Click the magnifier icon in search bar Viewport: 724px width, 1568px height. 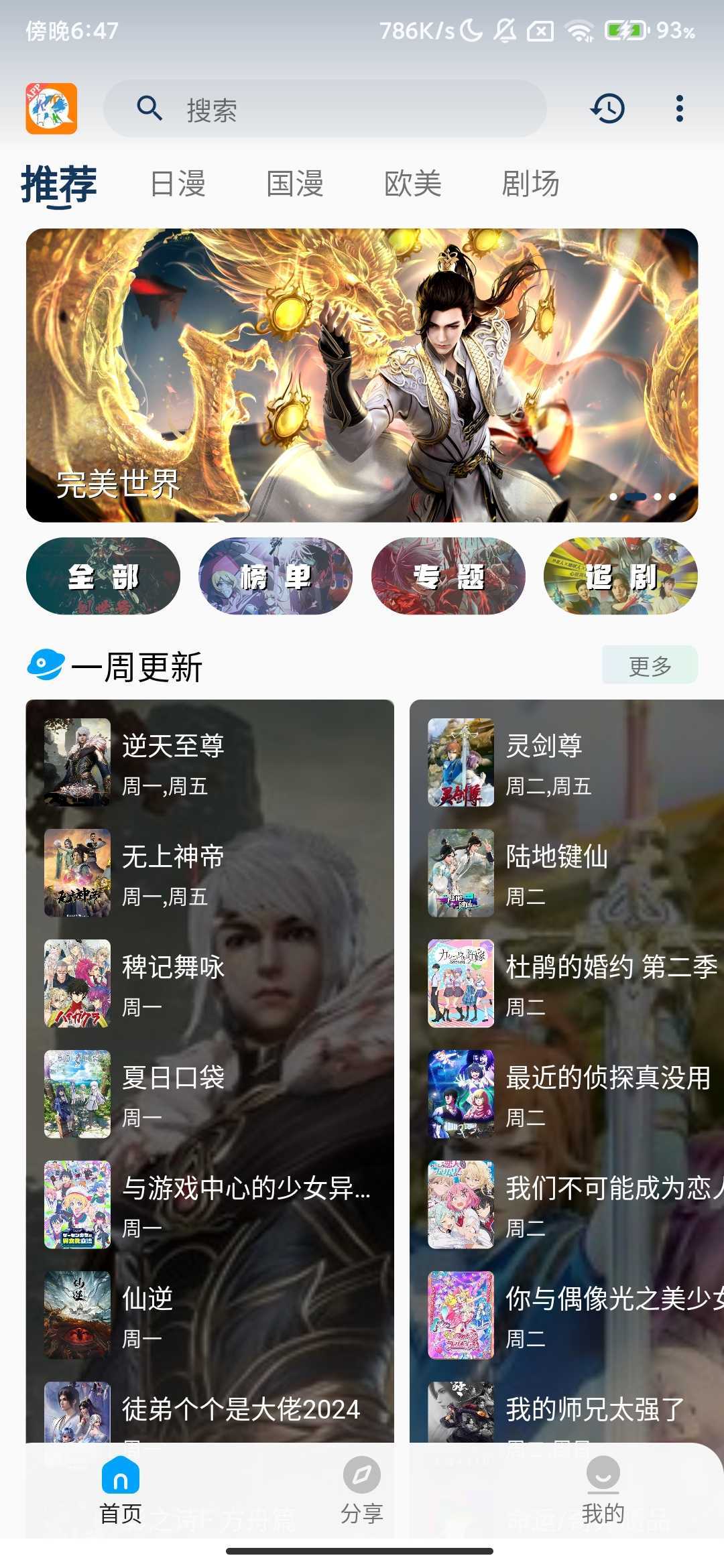click(x=149, y=109)
